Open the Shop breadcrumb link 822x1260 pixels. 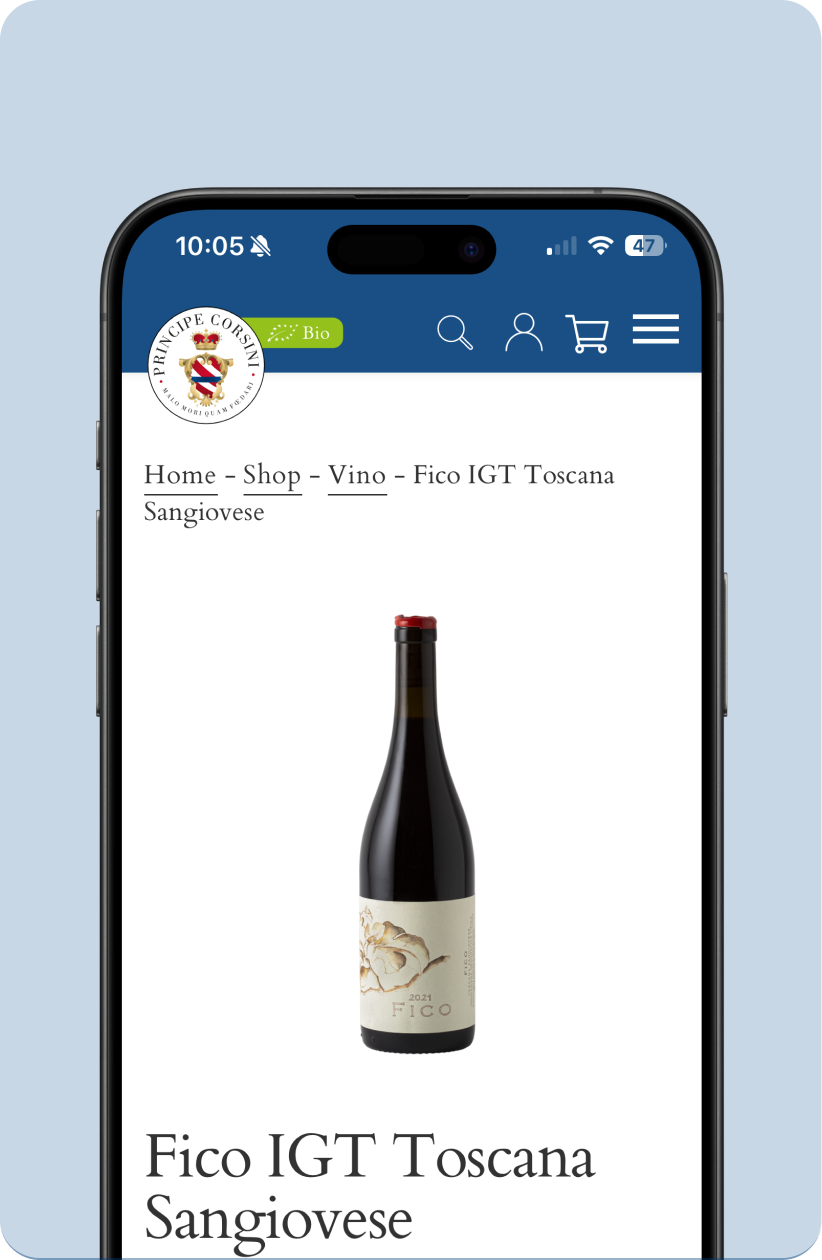pos(272,475)
